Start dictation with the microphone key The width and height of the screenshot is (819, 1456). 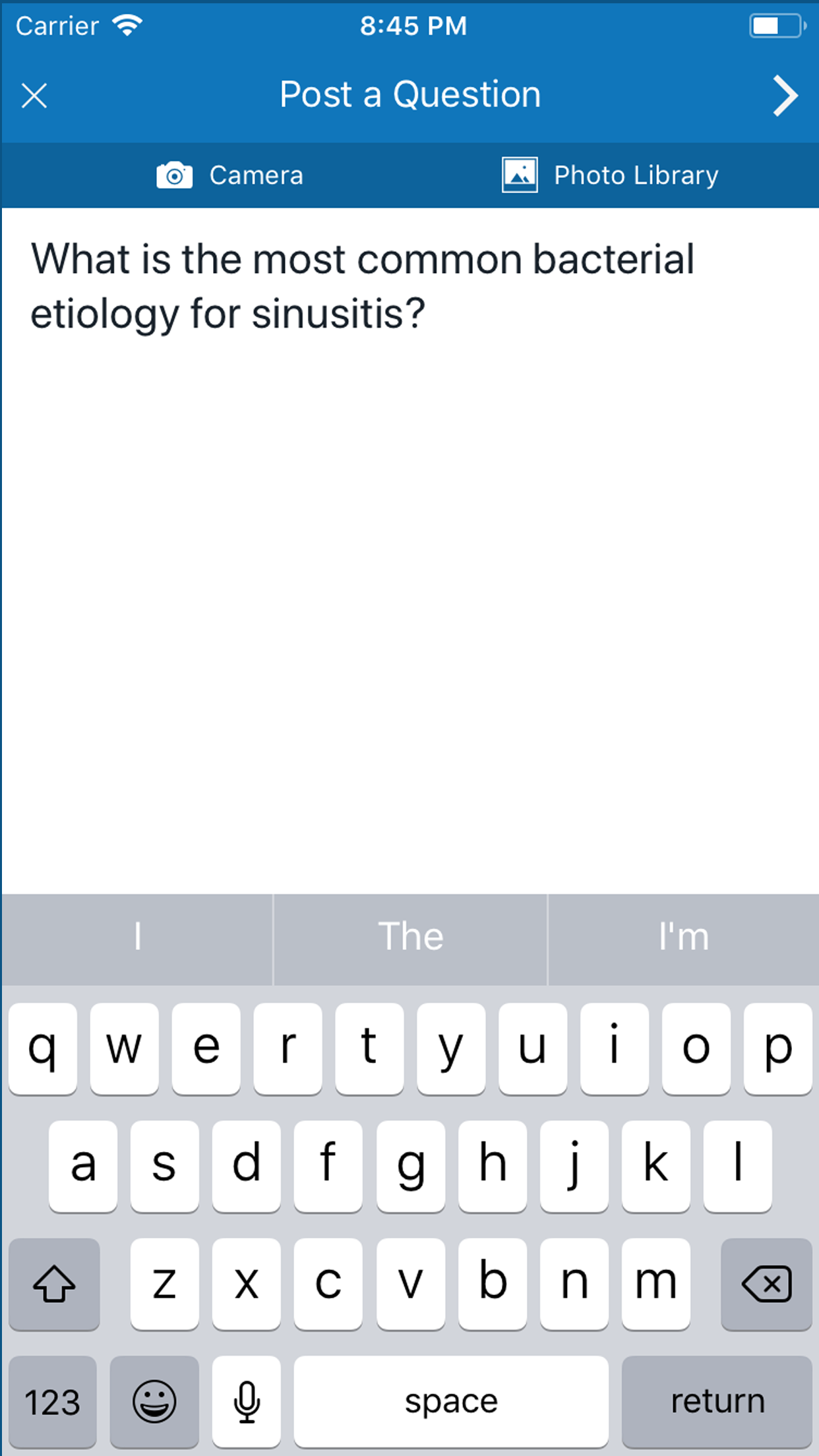click(246, 1401)
